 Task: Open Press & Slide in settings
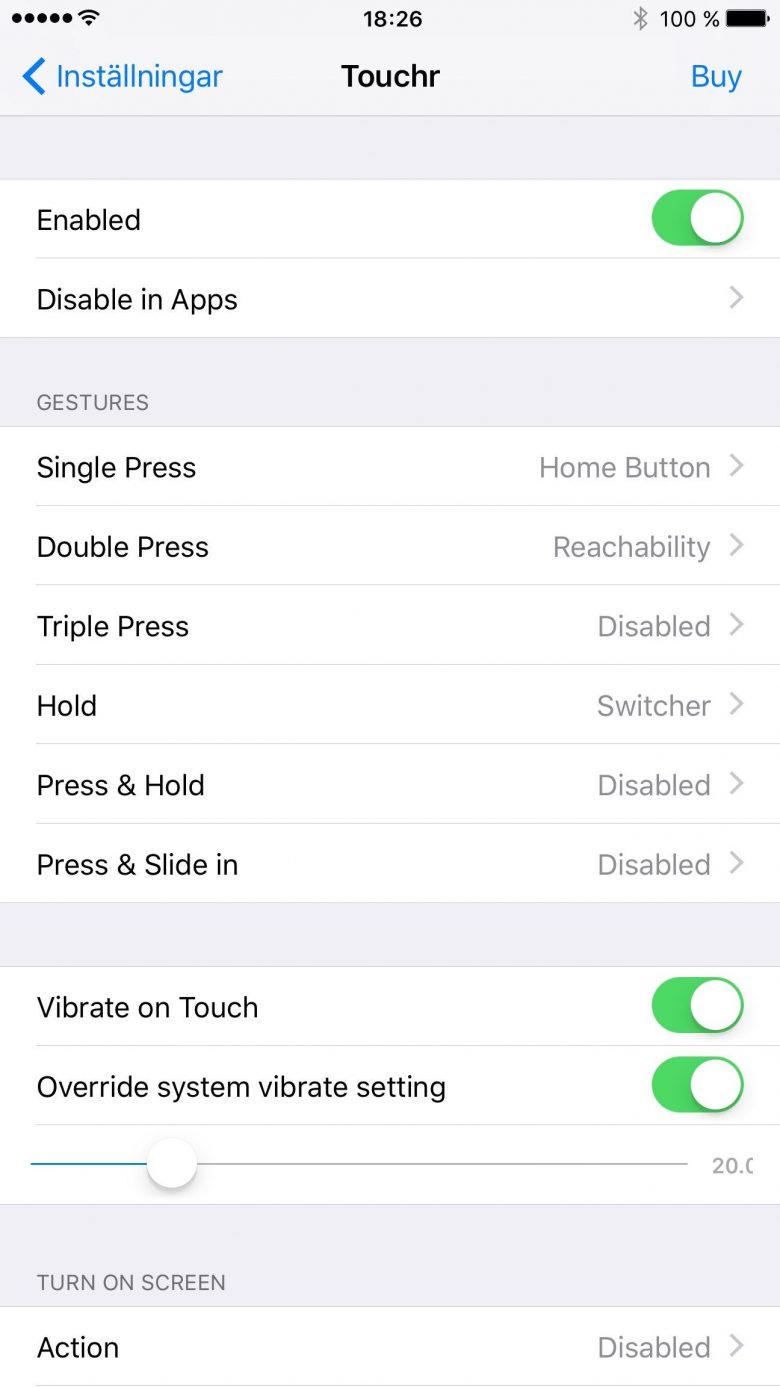[390, 864]
